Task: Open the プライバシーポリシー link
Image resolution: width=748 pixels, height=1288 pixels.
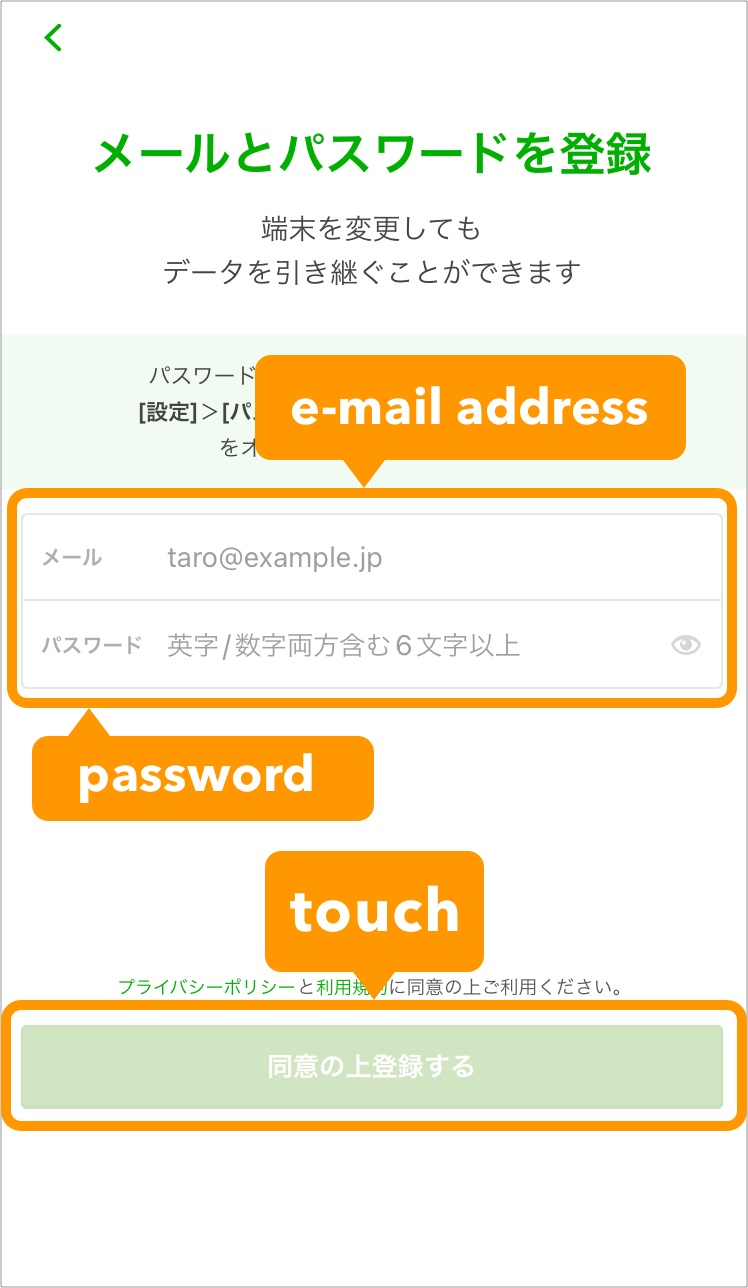Action: 206,988
